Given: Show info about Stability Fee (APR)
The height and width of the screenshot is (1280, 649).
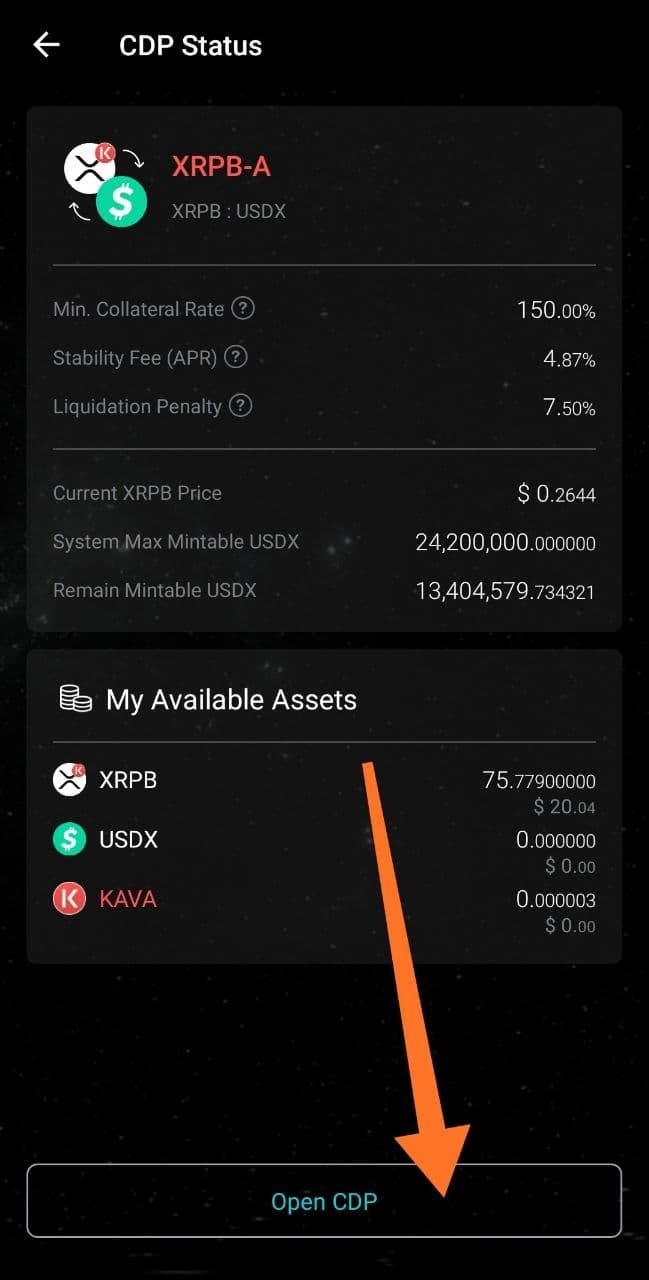Looking at the screenshot, I should [235, 357].
